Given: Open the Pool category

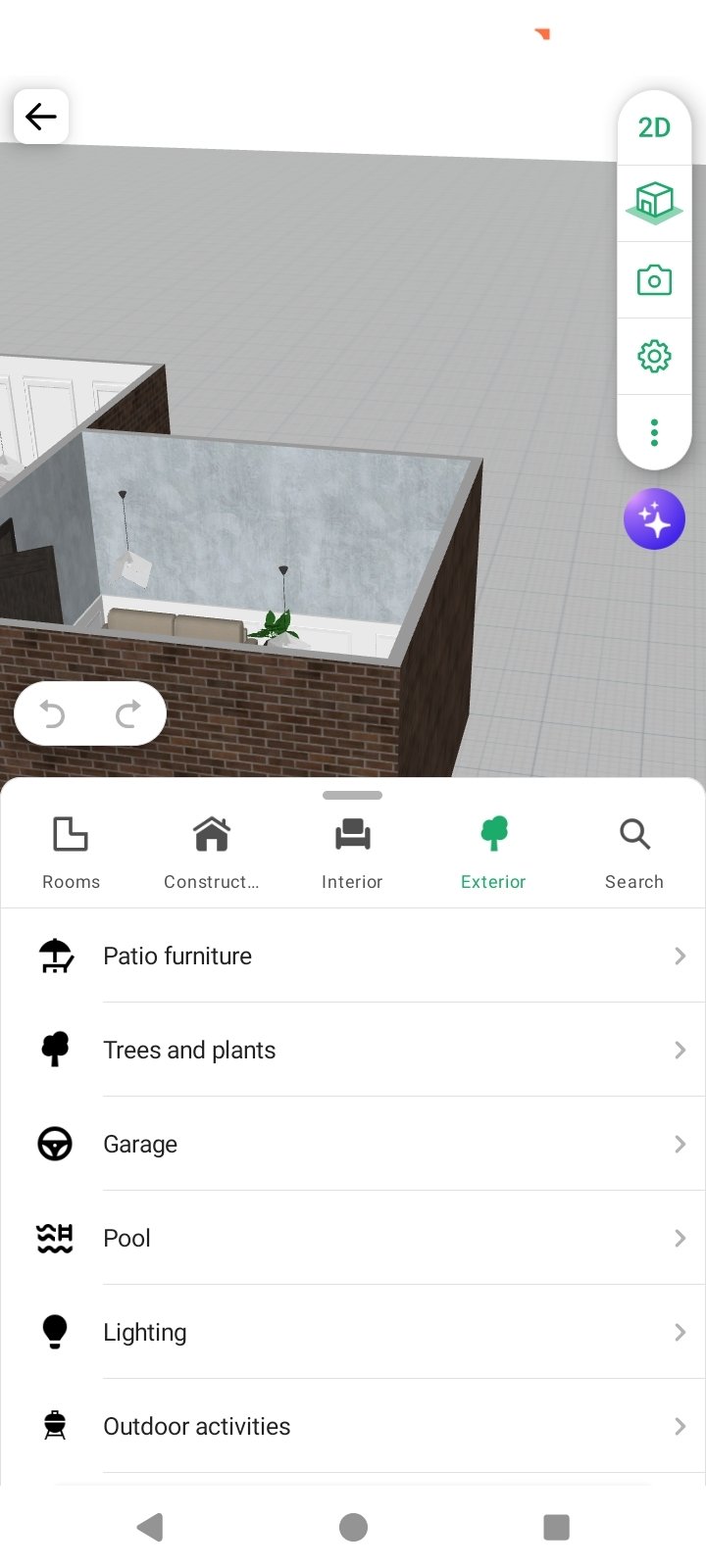Looking at the screenshot, I should tap(353, 1238).
